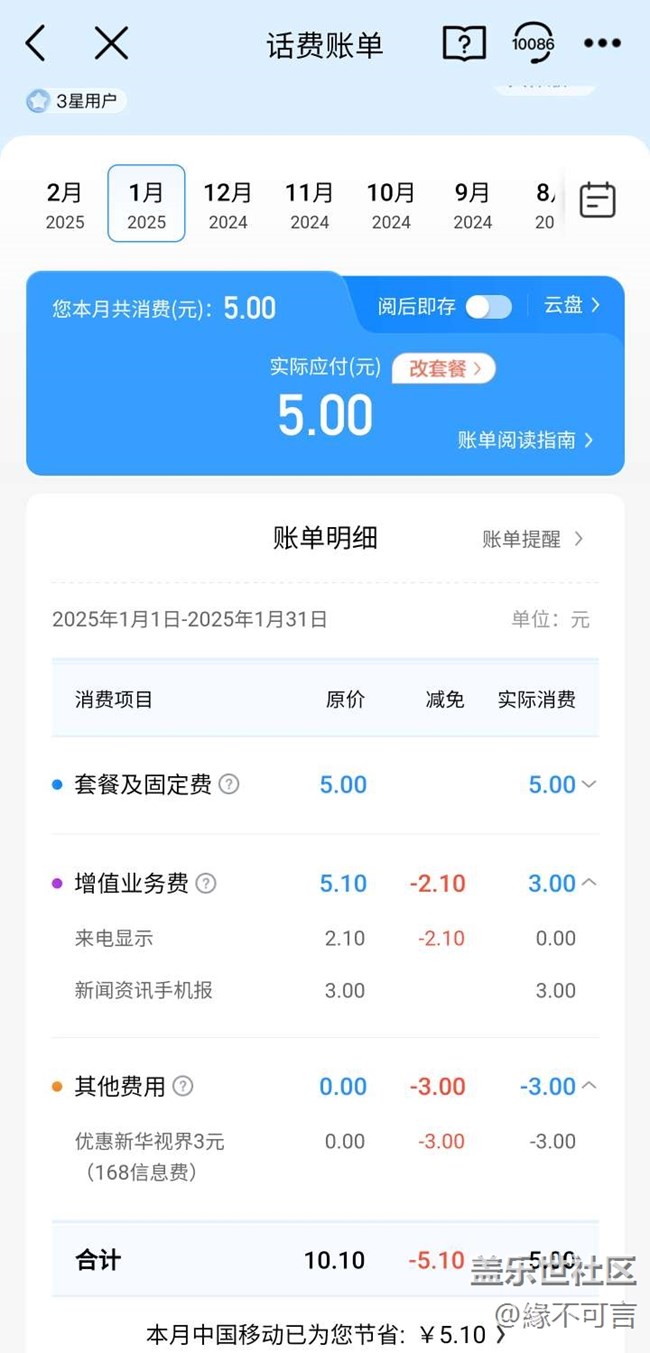The image size is (650, 1353).
Task: Switch to the 2月 2025 bill
Action: tap(65, 204)
